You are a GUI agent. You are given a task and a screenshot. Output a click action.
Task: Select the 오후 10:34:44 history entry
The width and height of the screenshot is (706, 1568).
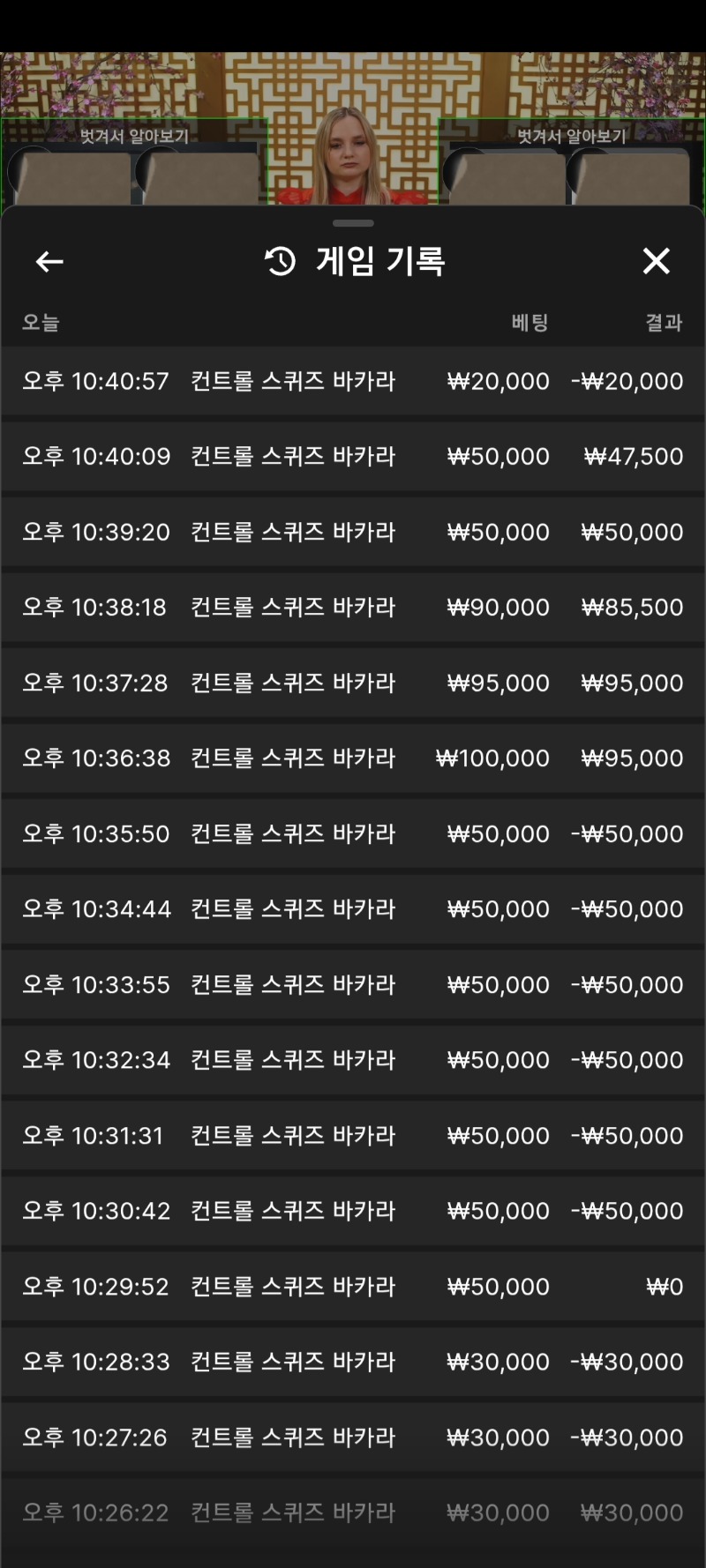tap(353, 909)
